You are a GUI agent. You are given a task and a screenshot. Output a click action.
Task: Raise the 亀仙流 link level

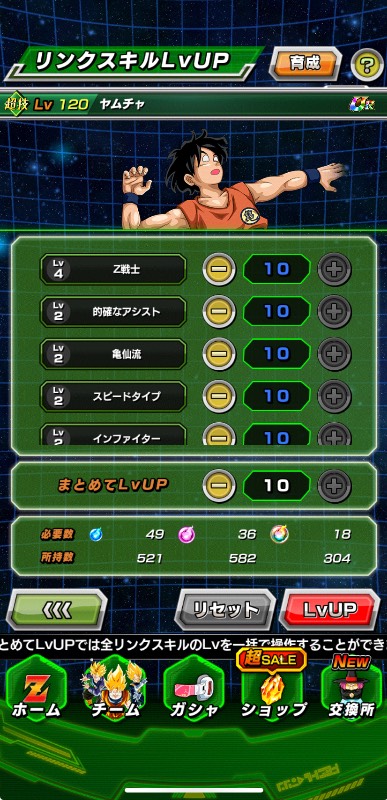click(x=334, y=354)
